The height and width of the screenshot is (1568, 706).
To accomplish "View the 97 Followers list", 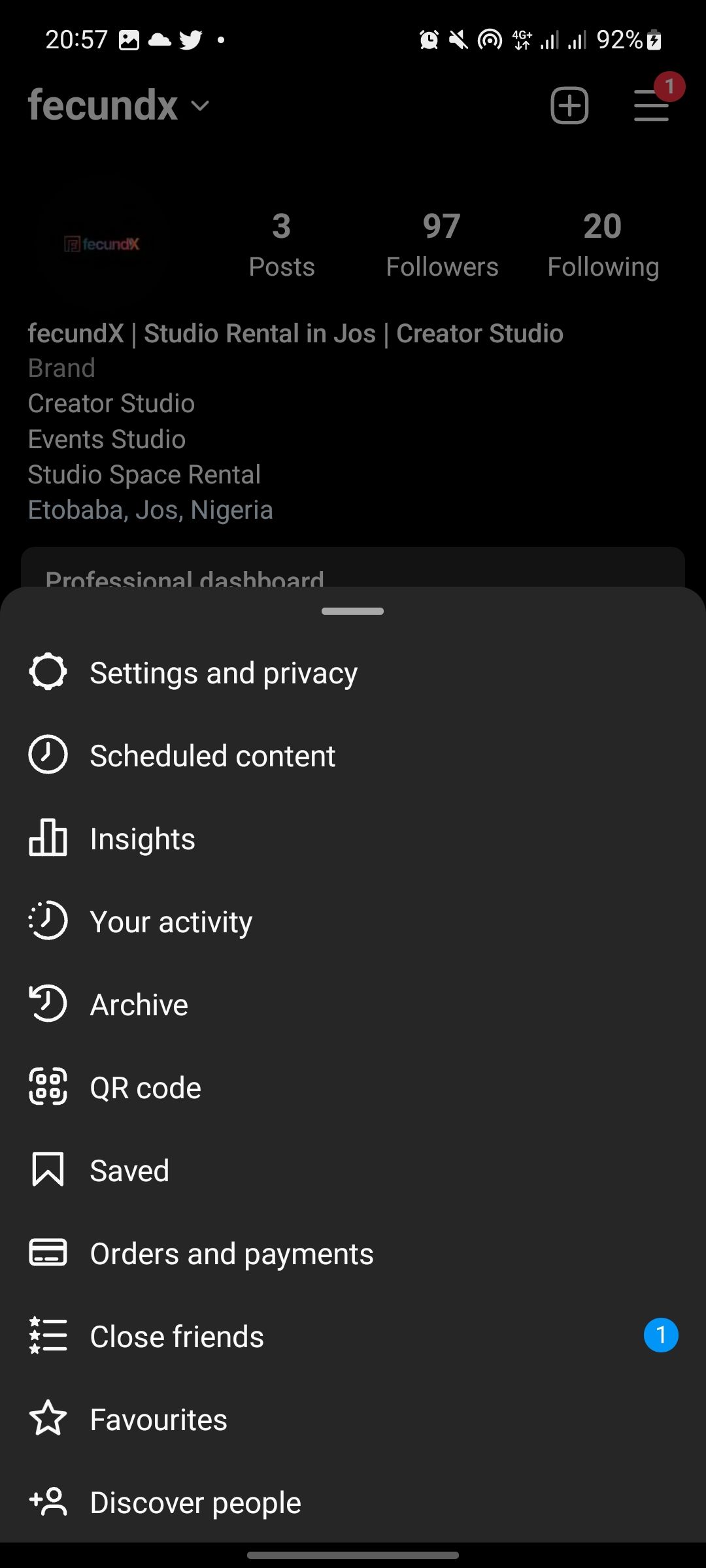I will [x=442, y=245].
